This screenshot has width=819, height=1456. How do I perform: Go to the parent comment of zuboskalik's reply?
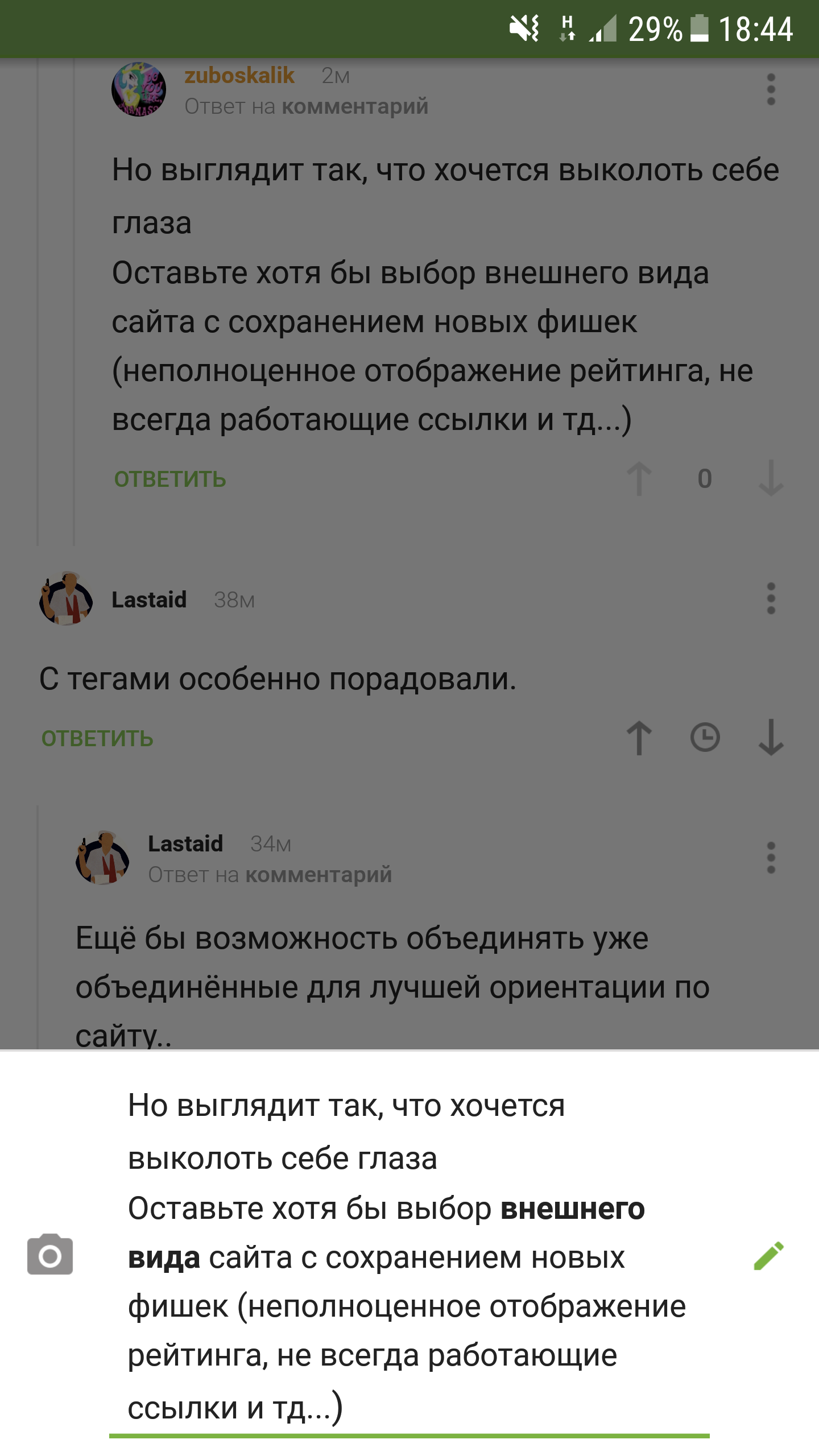coord(355,107)
